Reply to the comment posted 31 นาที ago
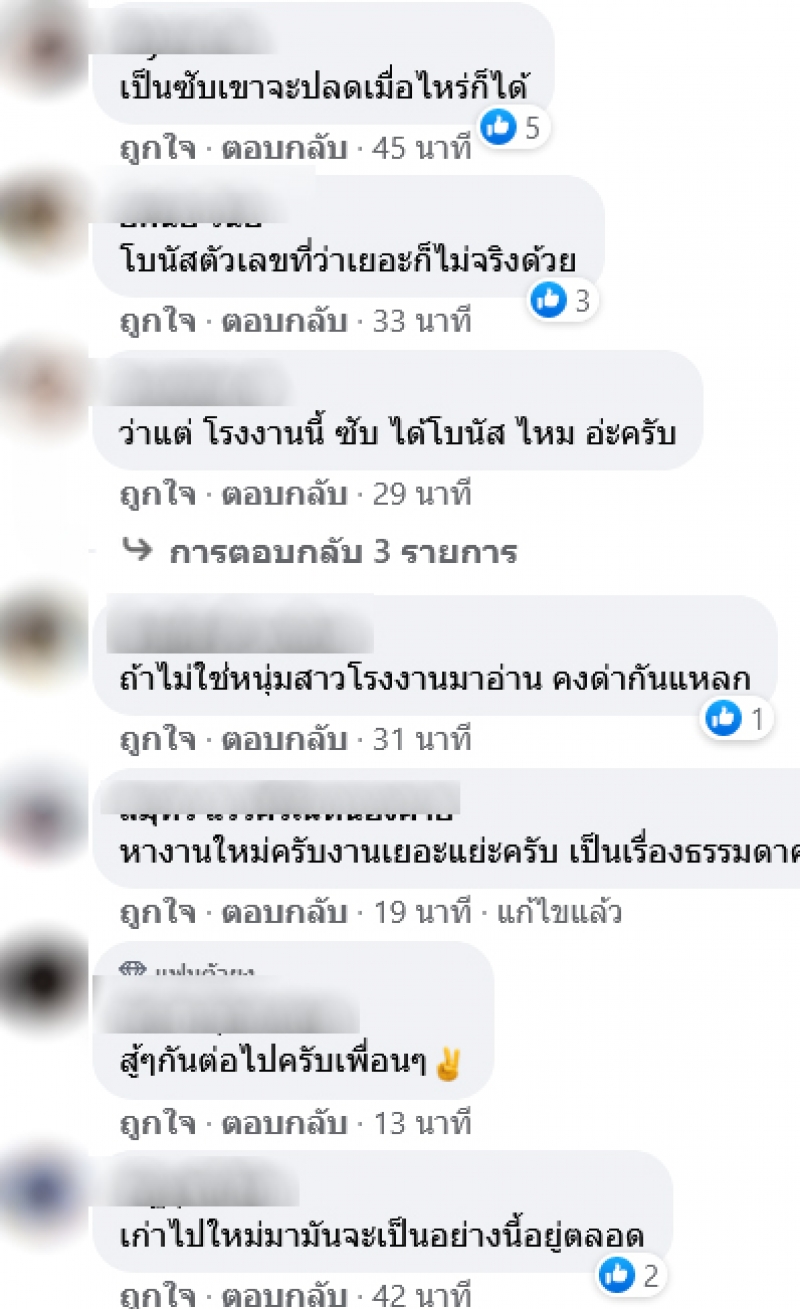The width and height of the screenshot is (800, 1309). tap(283, 740)
